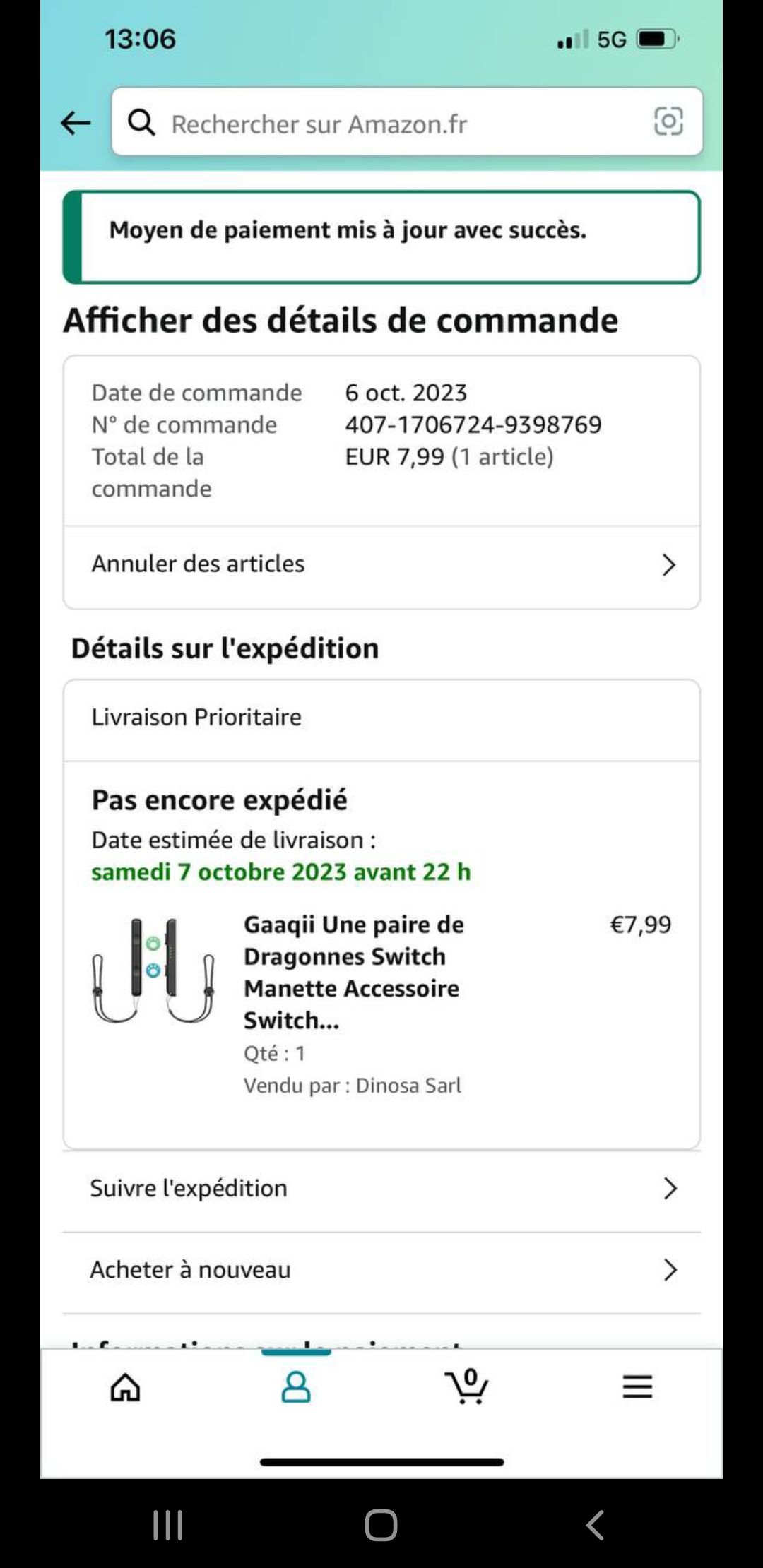This screenshot has height=1568, width=763.
Task: Open the shopping cart tab
Action: (x=466, y=1386)
